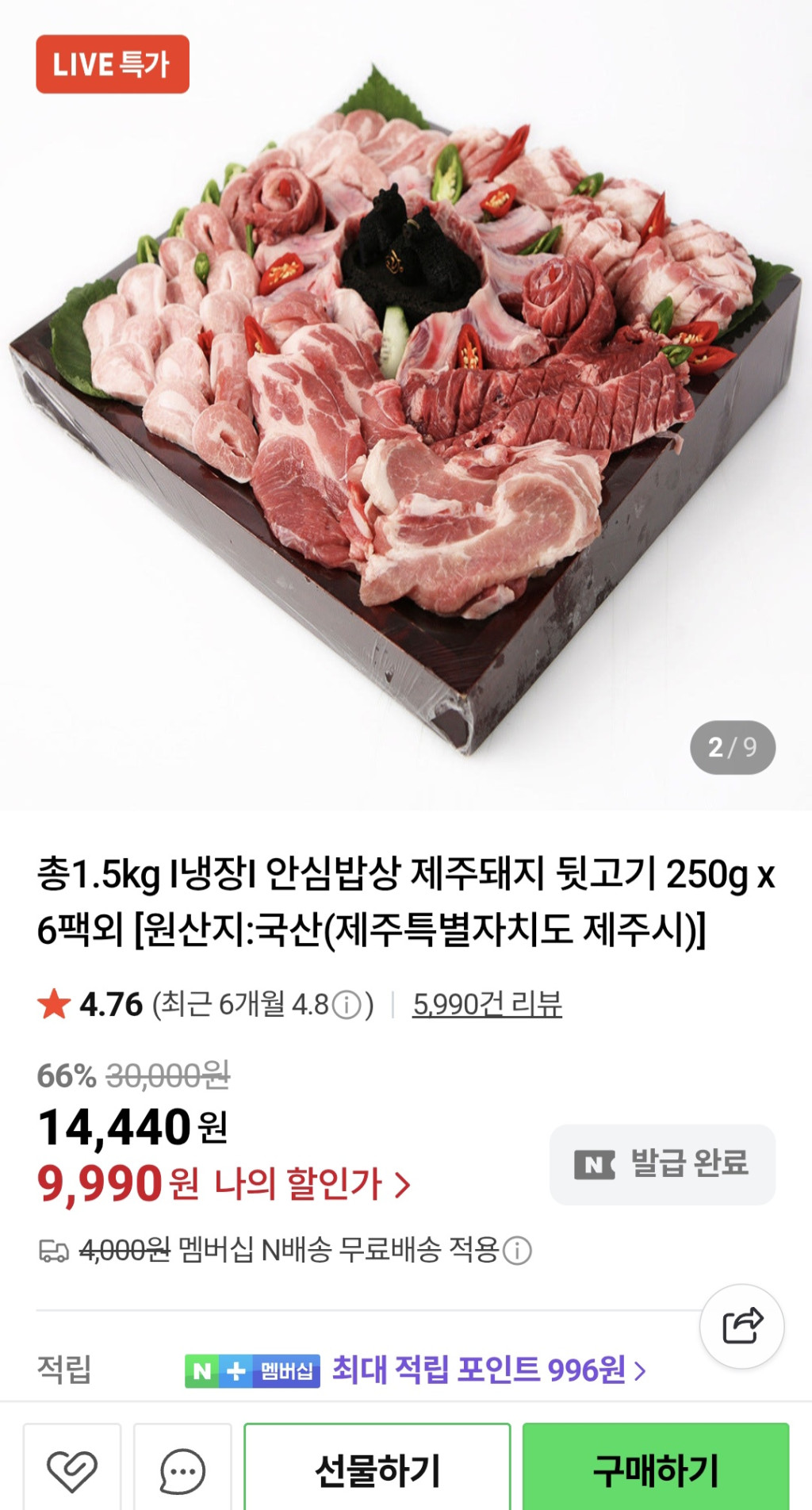Viewport: 812px width, 1510px height.
Task: Open 최대 적립 포인트 996원 details
Action: pyautogui.click(x=488, y=1370)
